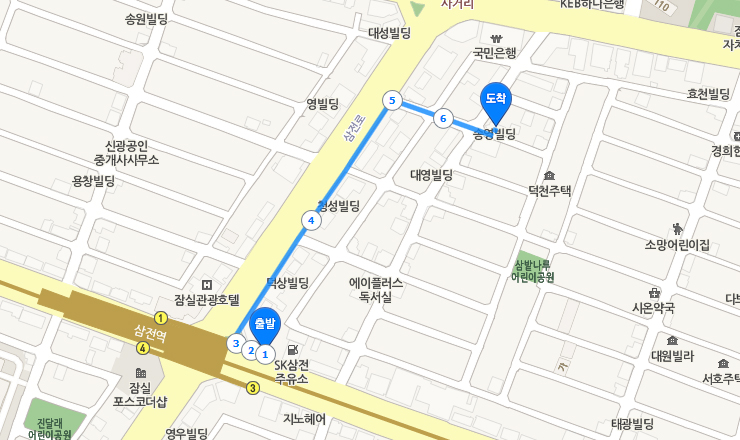Select route waypoint 1
The height and width of the screenshot is (440, 740).
coord(265,354)
